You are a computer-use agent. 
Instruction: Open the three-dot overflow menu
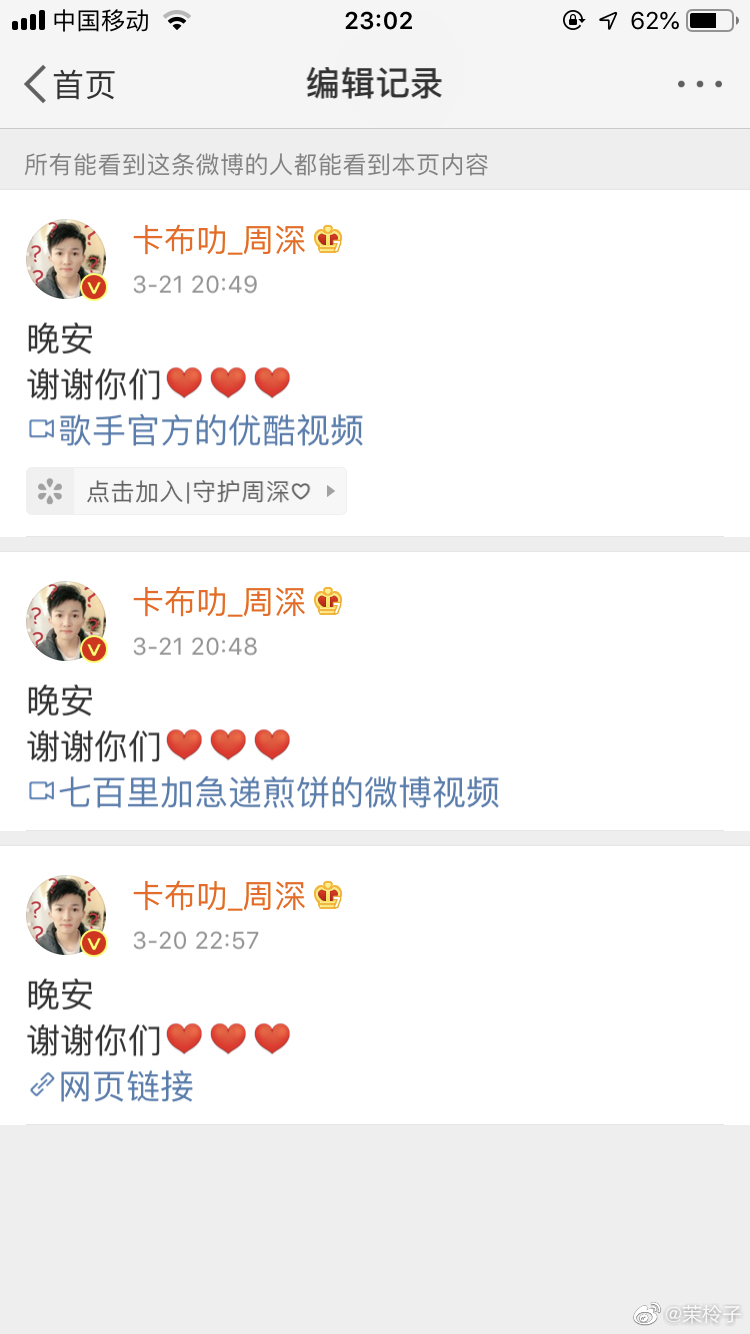pyautogui.click(x=699, y=85)
